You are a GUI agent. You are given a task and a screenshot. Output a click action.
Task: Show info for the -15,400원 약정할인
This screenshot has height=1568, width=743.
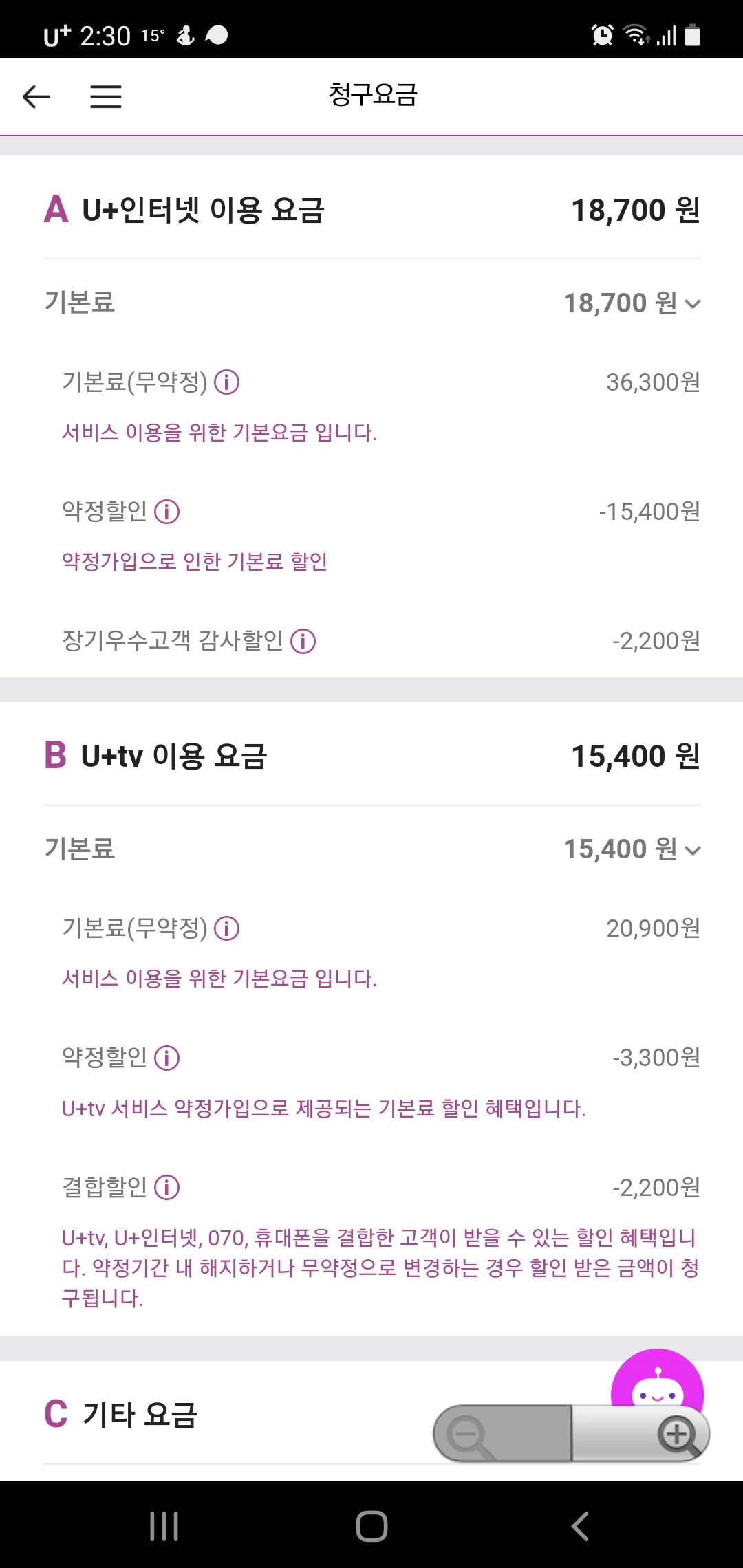pyautogui.click(x=167, y=512)
